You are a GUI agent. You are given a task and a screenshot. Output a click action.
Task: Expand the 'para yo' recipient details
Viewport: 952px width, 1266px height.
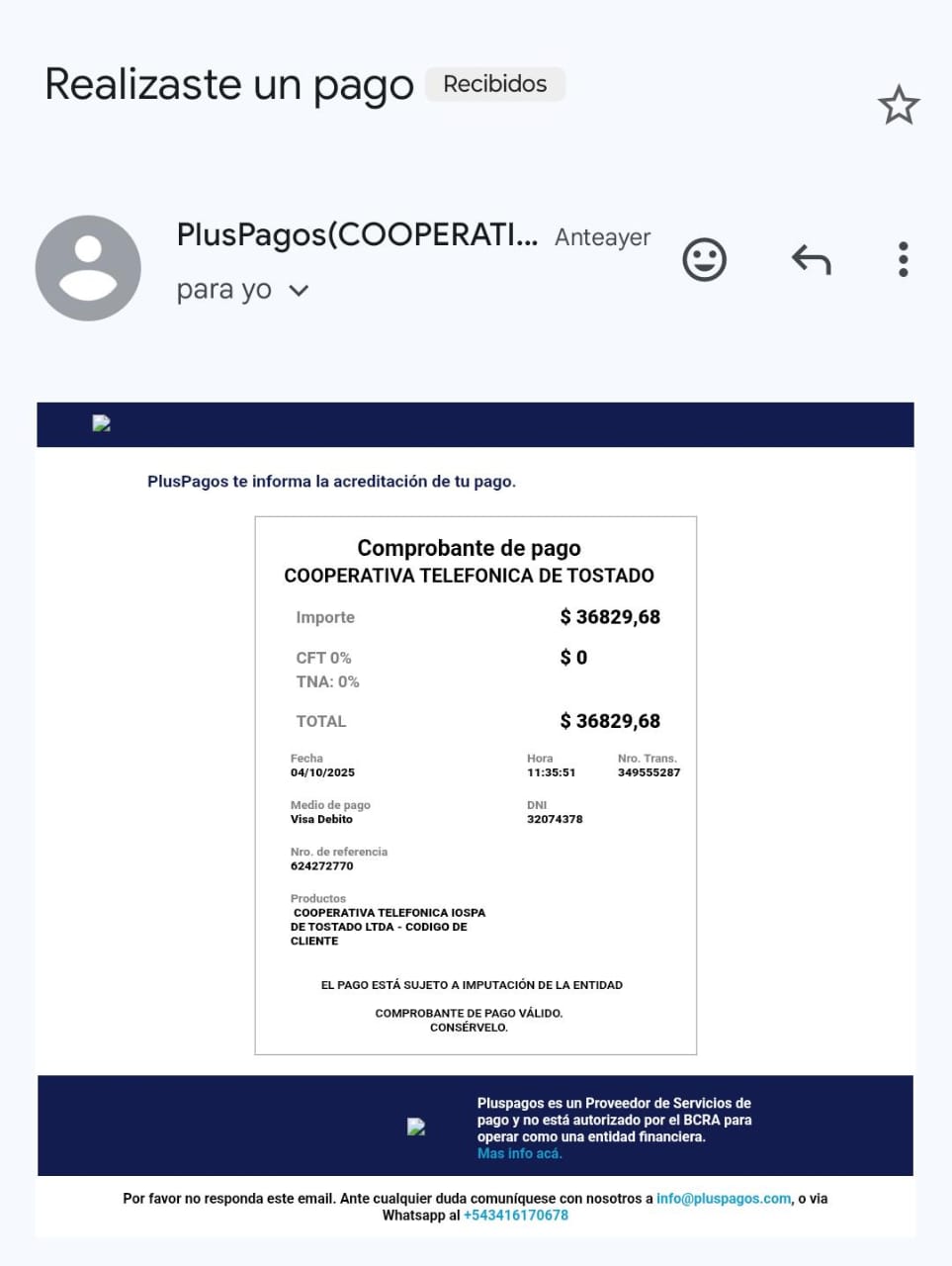298,291
